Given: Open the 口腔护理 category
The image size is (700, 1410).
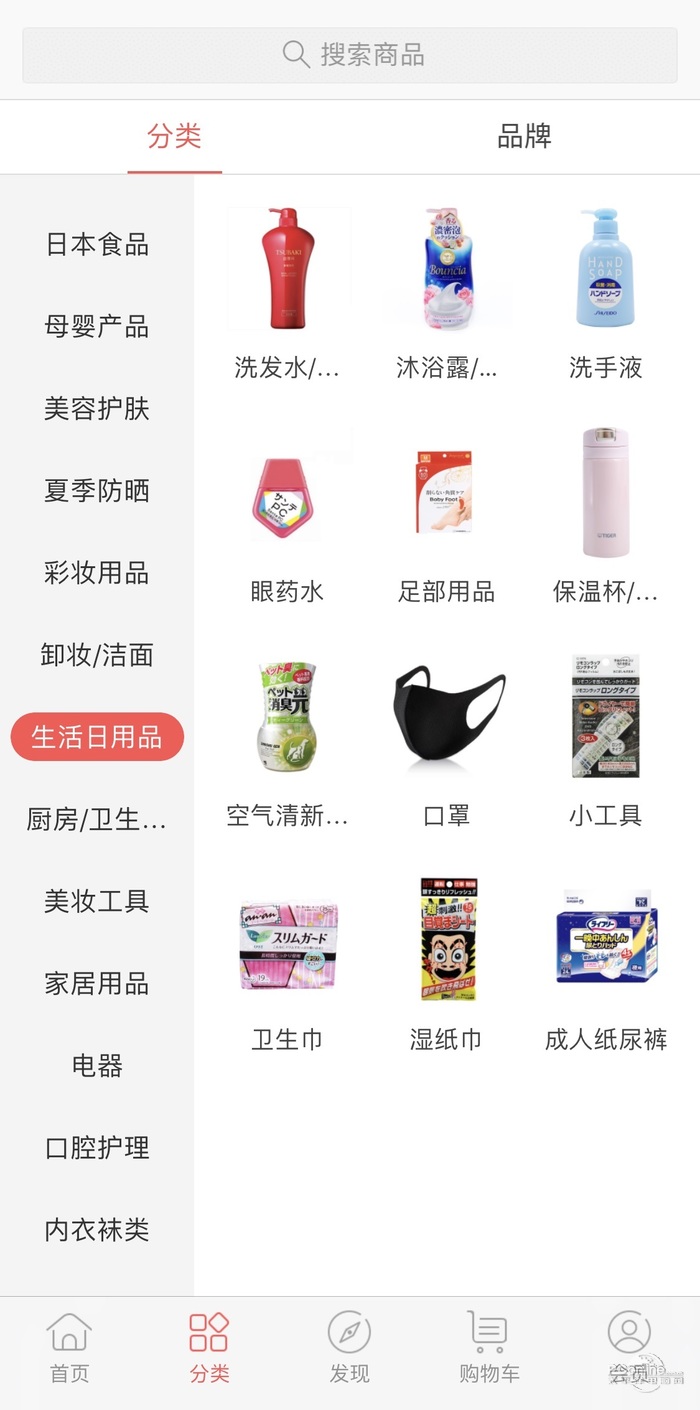Looking at the screenshot, I should tap(97, 1147).
